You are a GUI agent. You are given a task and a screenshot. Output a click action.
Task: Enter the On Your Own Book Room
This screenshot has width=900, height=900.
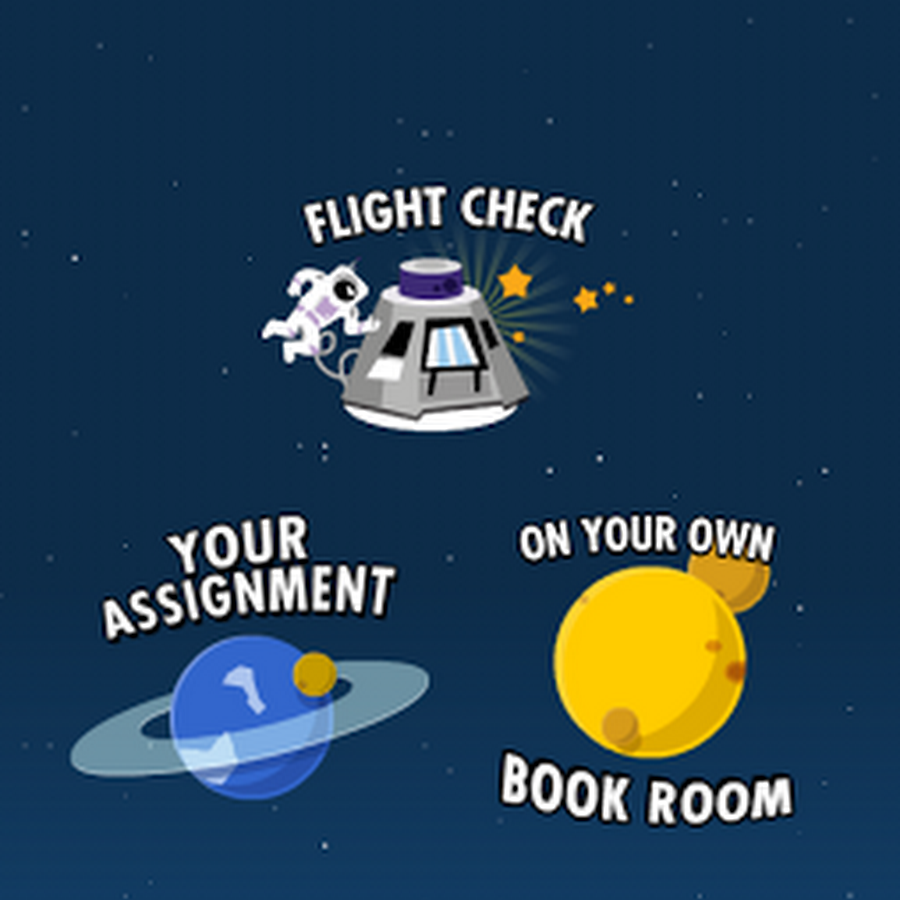pyautogui.click(x=650, y=662)
